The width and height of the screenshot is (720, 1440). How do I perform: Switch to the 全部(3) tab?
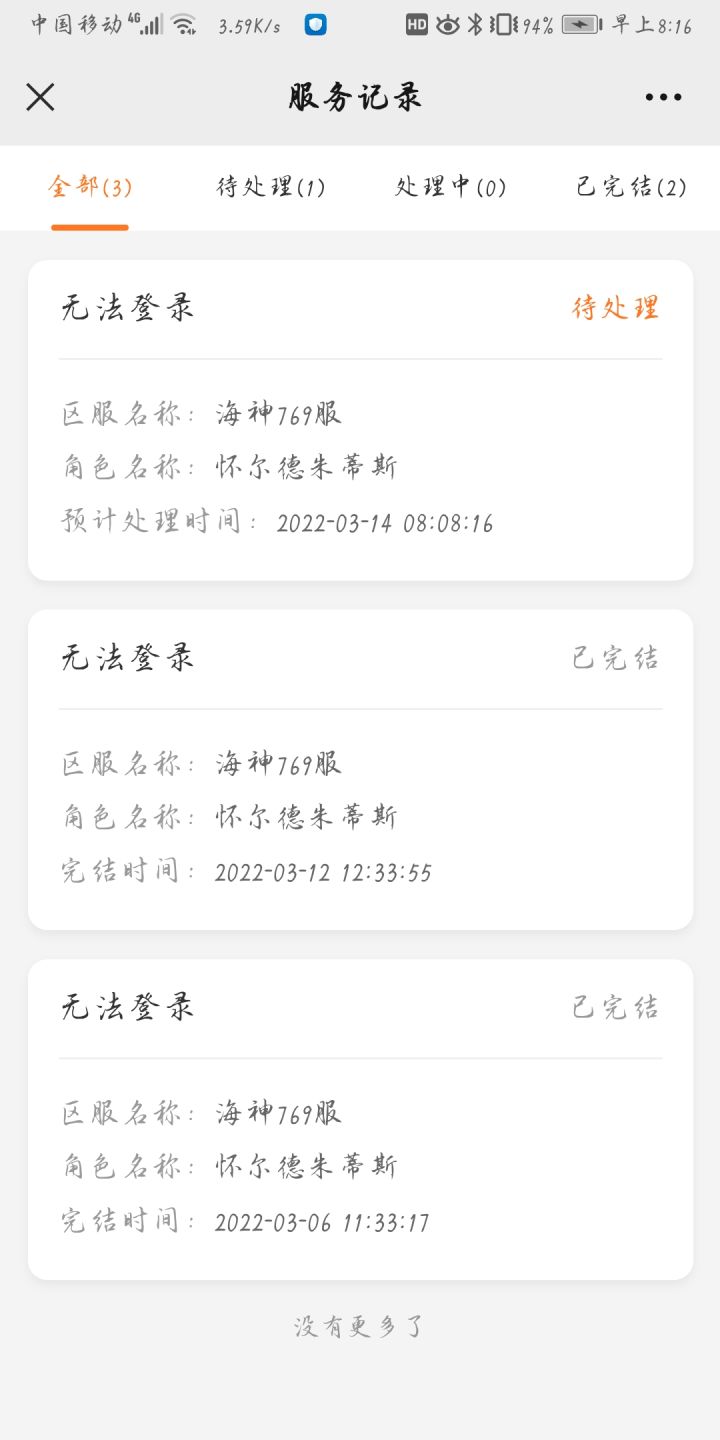[x=90, y=187]
